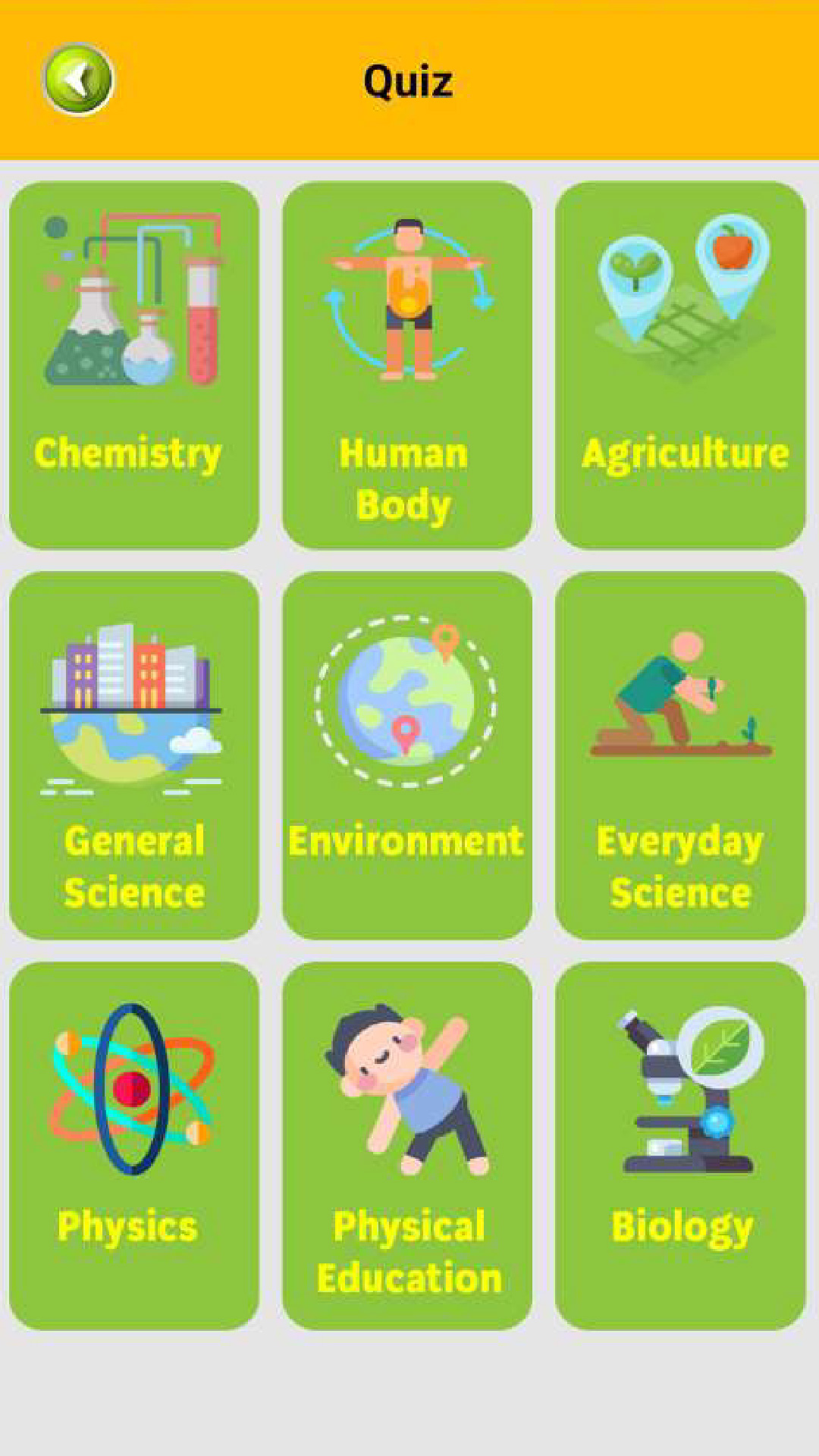Select the Human Body quiz card
The image size is (819, 1456).
[407, 365]
